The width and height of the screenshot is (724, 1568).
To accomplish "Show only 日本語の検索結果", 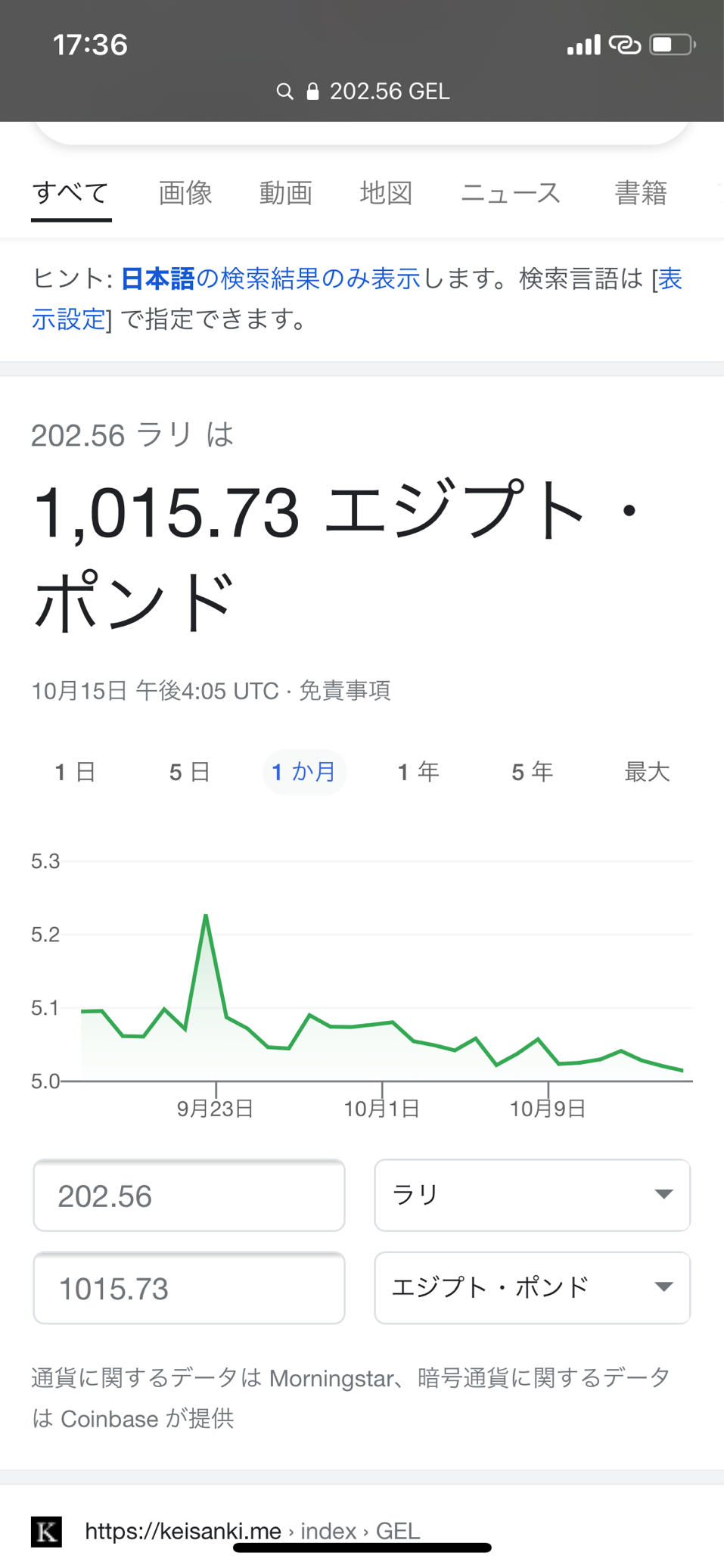I will pyautogui.click(x=270, y=278).
